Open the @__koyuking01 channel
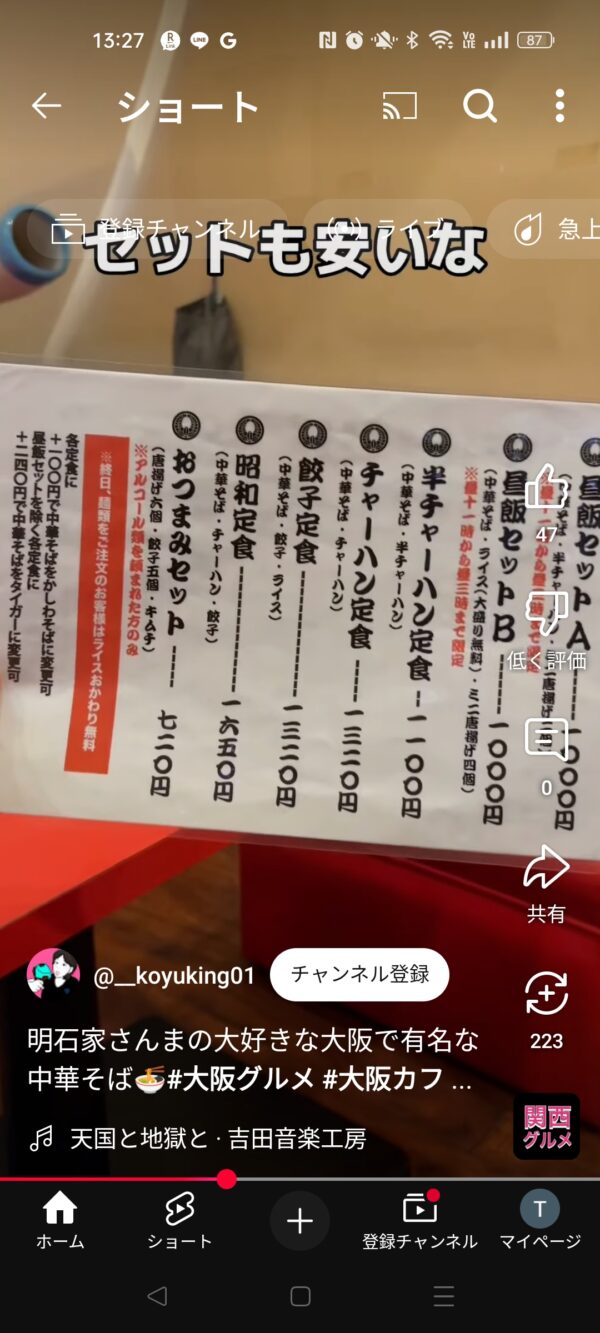The height and width of the screenshot is (1333, 600). pyautogui.click(x=173, y=975)
